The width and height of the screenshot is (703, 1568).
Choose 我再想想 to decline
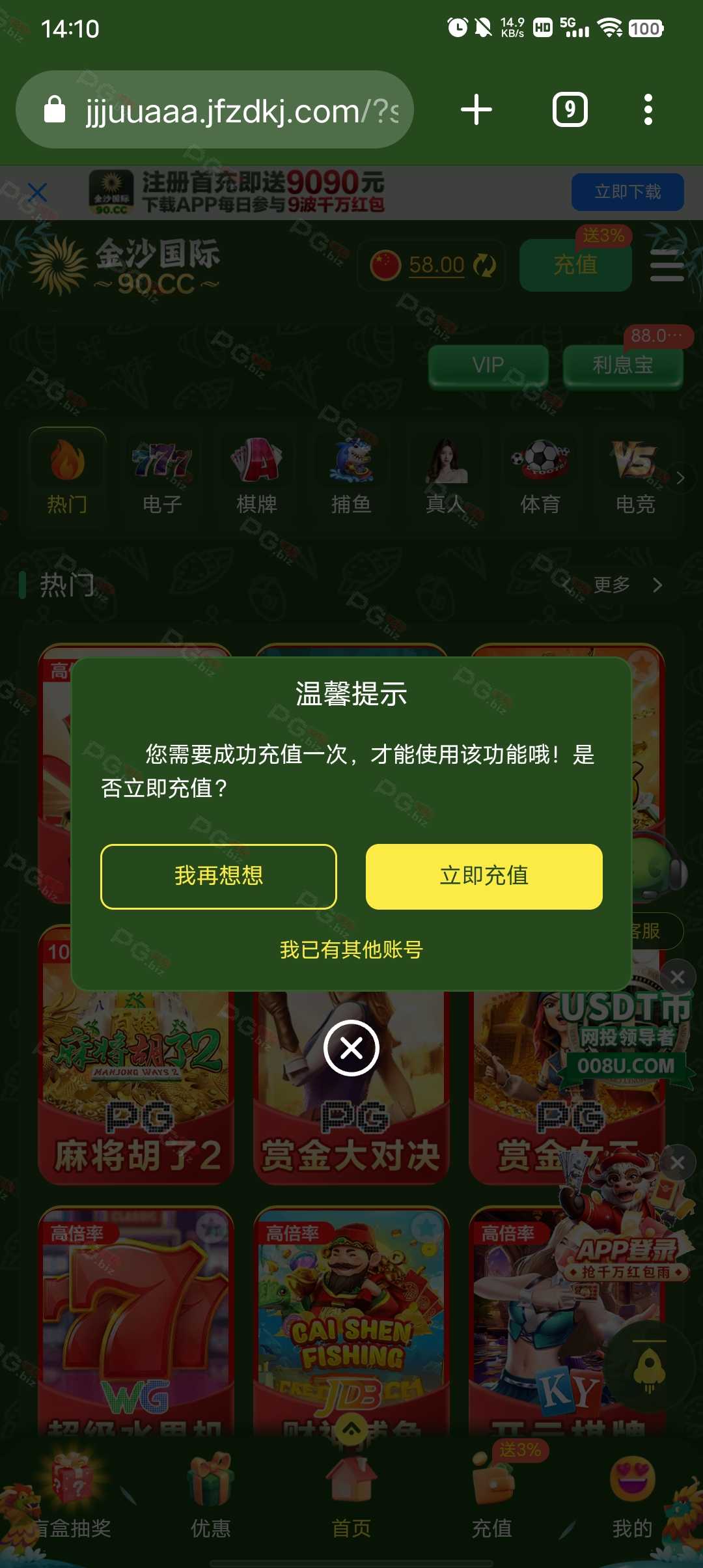[219, 876]
